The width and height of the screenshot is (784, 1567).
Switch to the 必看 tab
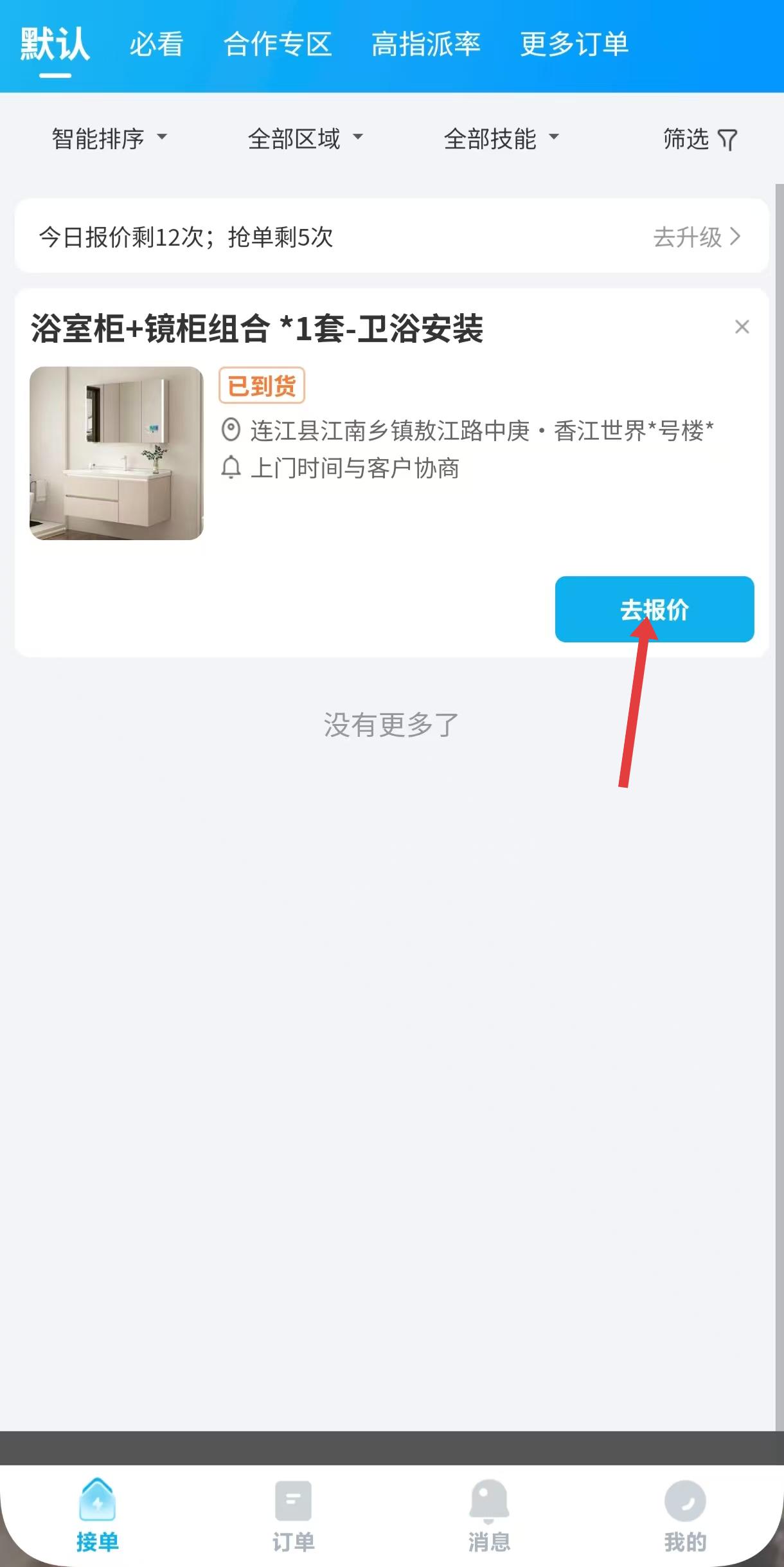tap(156, 44)
